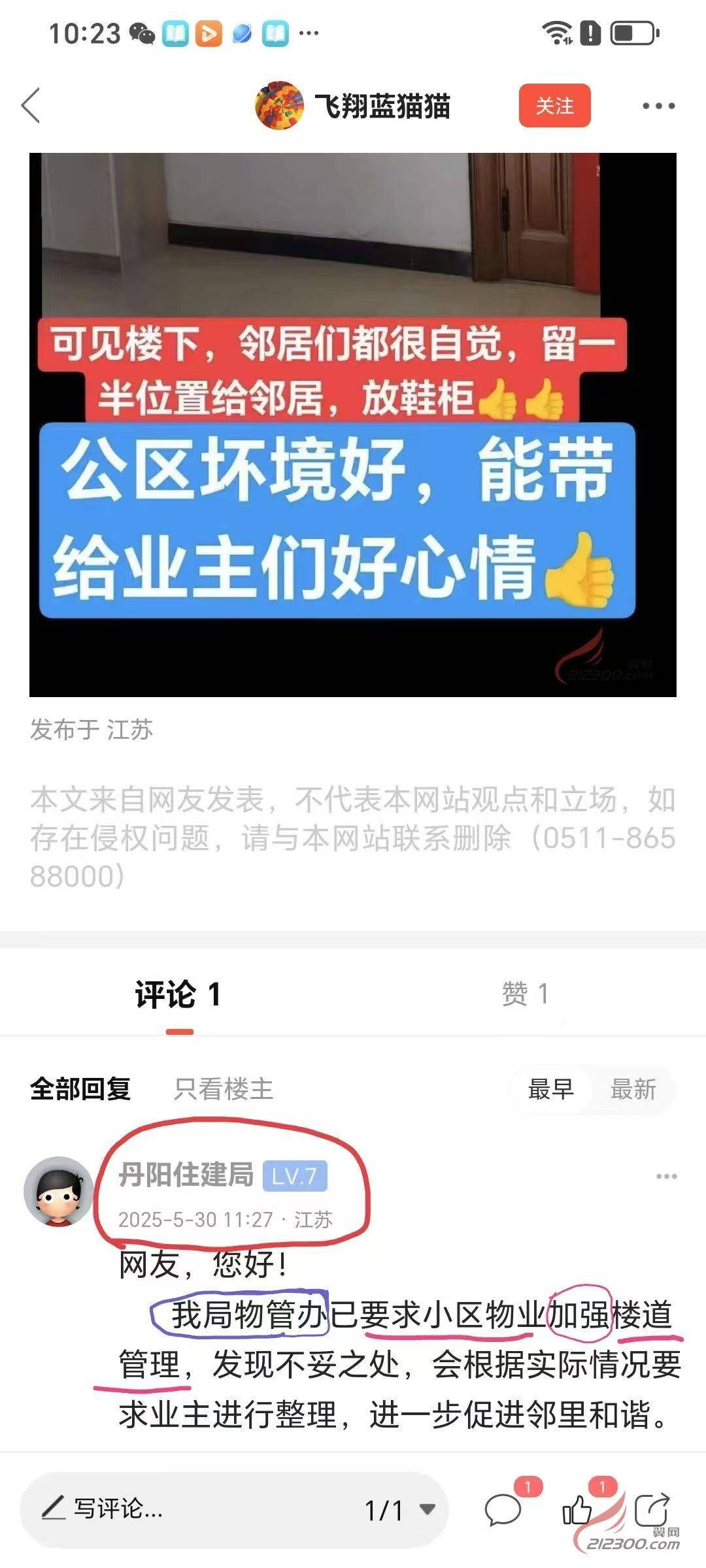706x1568 pixels.
Task: Open comments via speech bubble icon
Action: coord(503,1510)
